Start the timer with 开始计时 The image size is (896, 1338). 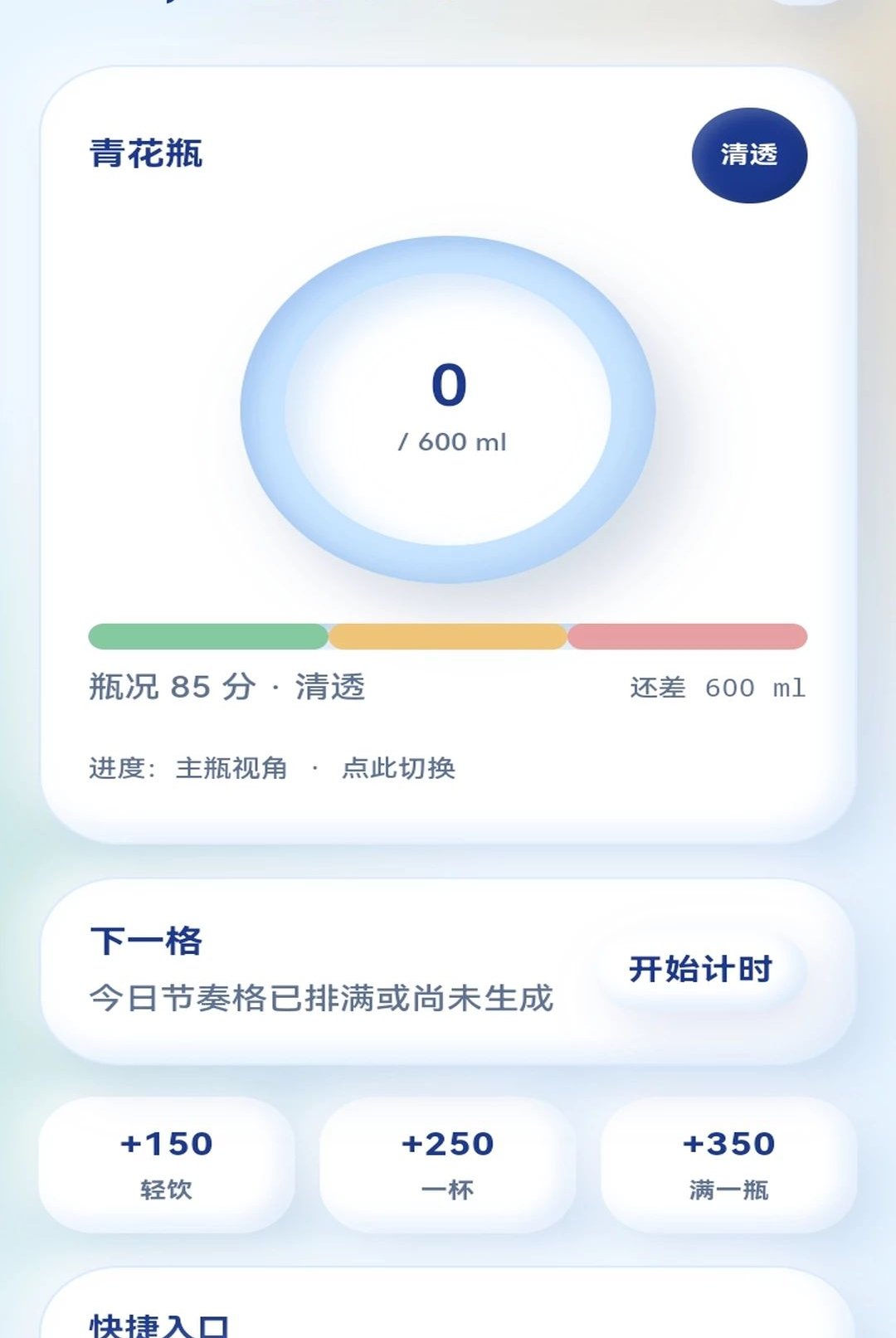tap(701, 969)
